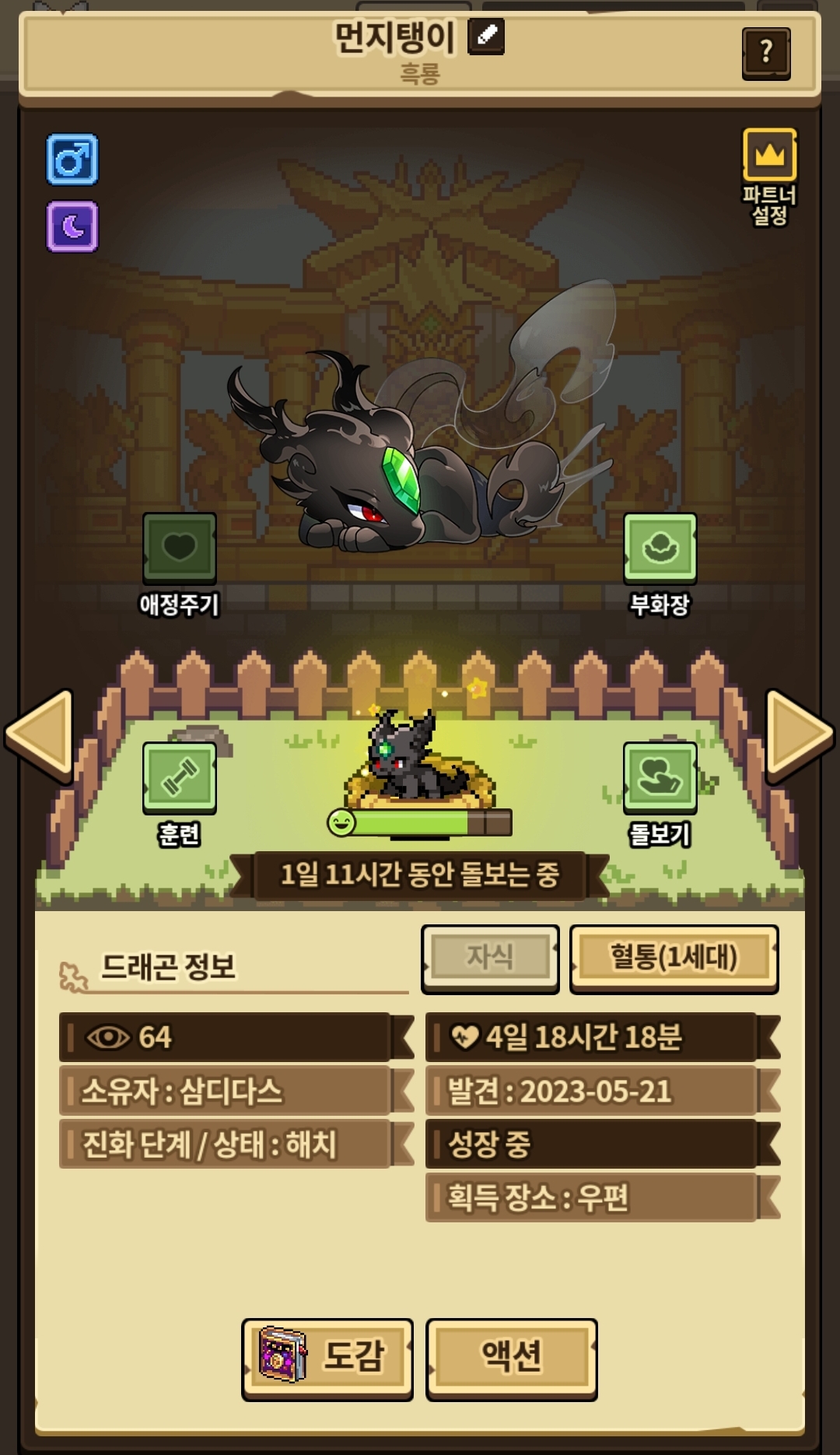This screenshot has height=1455, width=840.
Task: View the 혈통(1세대) lineage
Action: coord(674,958)
